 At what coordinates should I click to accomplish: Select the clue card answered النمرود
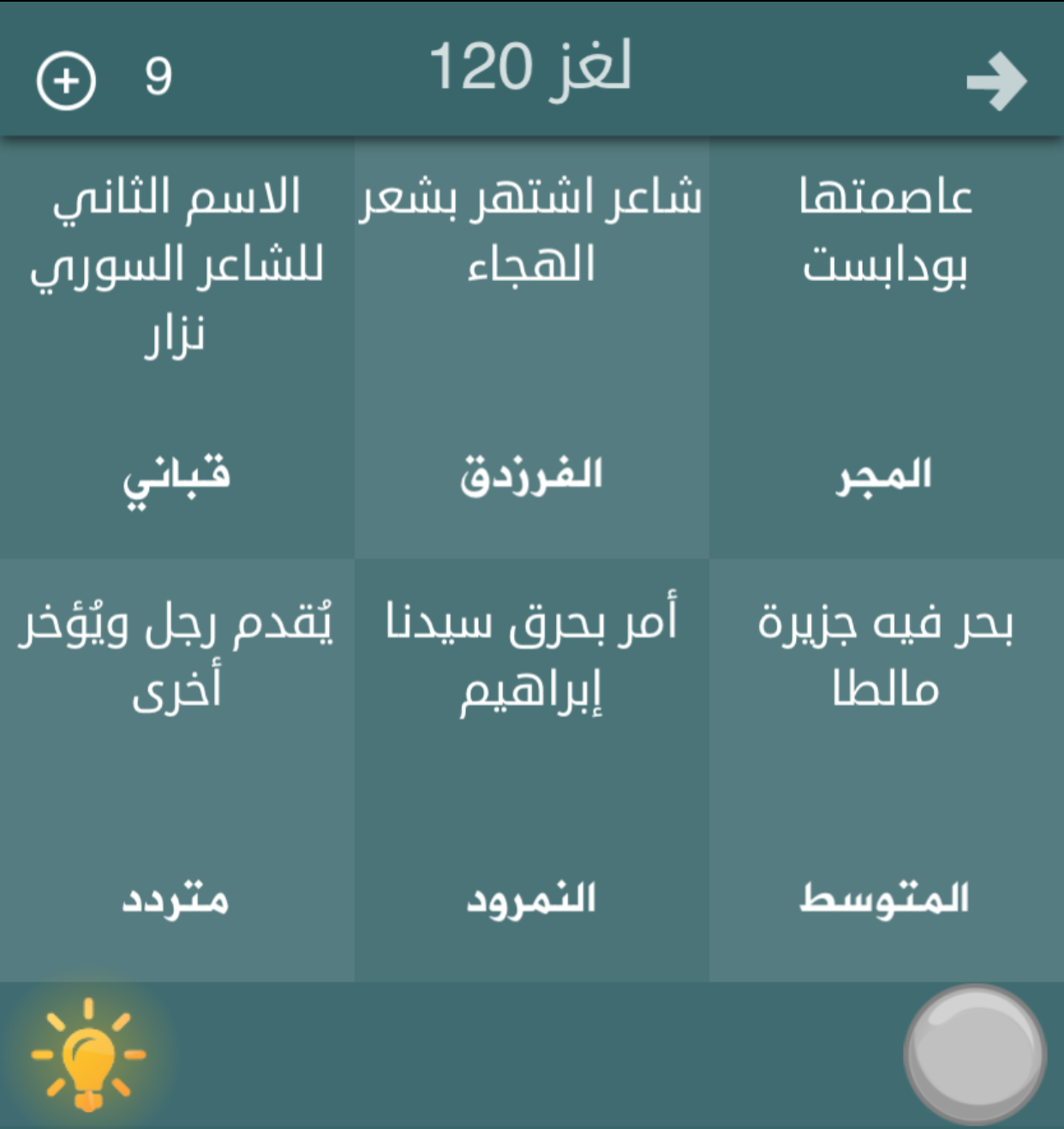point(531,771)
